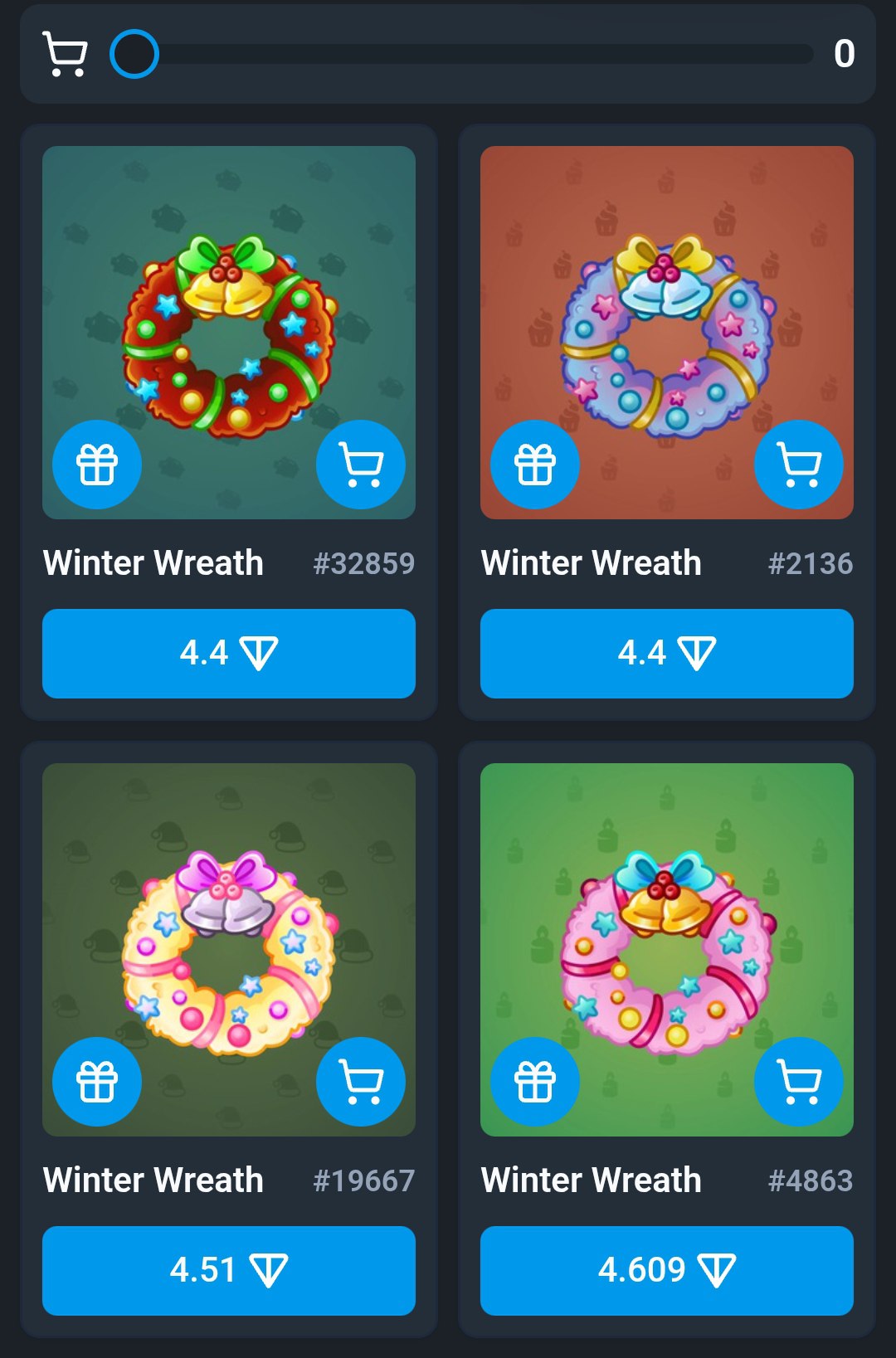
Task: Gift Winter Wreath #19667
Action: pyautogui.click(x=97, y=1082)
